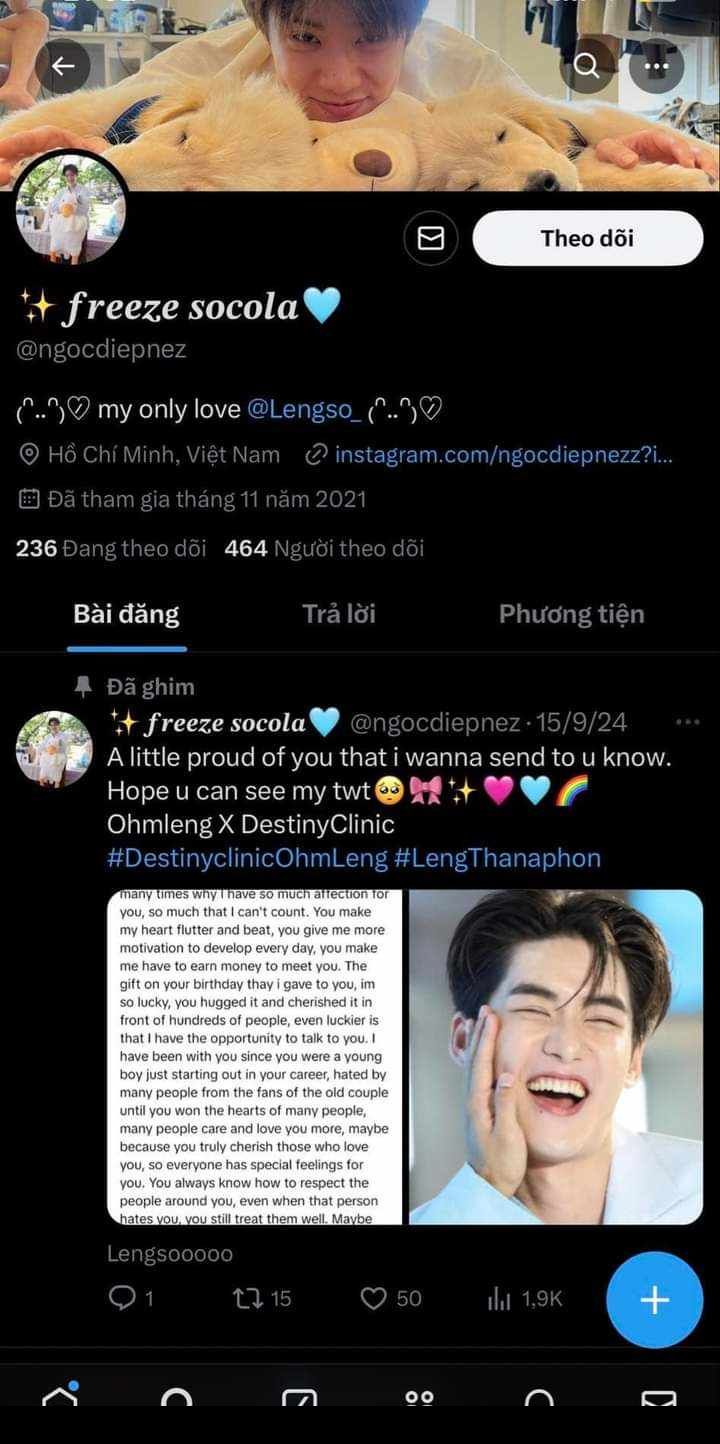Screen dimensions: 720x1444
Task: Search this profile's posts
Action: pos(586,67)
